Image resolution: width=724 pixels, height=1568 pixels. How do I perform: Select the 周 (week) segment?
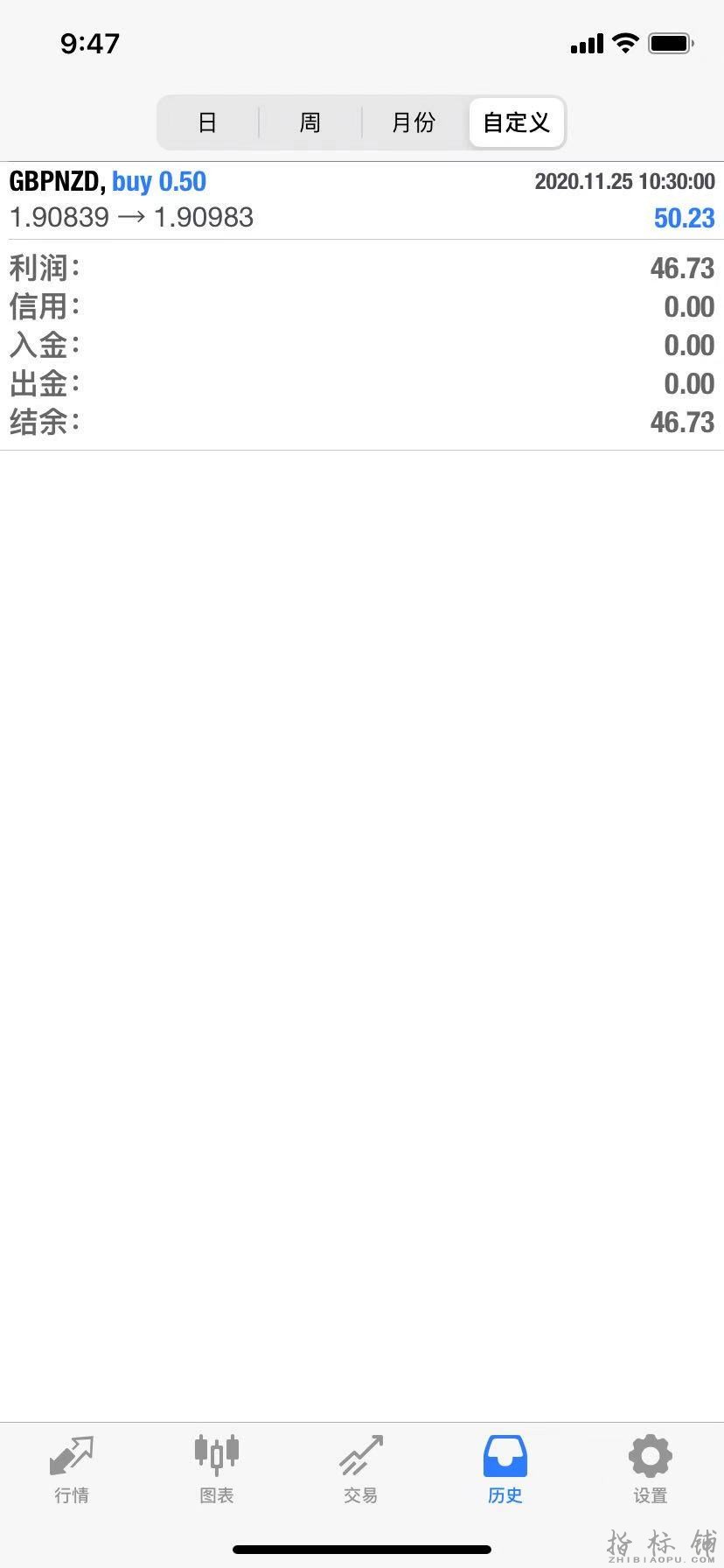(x=310, y=122)
